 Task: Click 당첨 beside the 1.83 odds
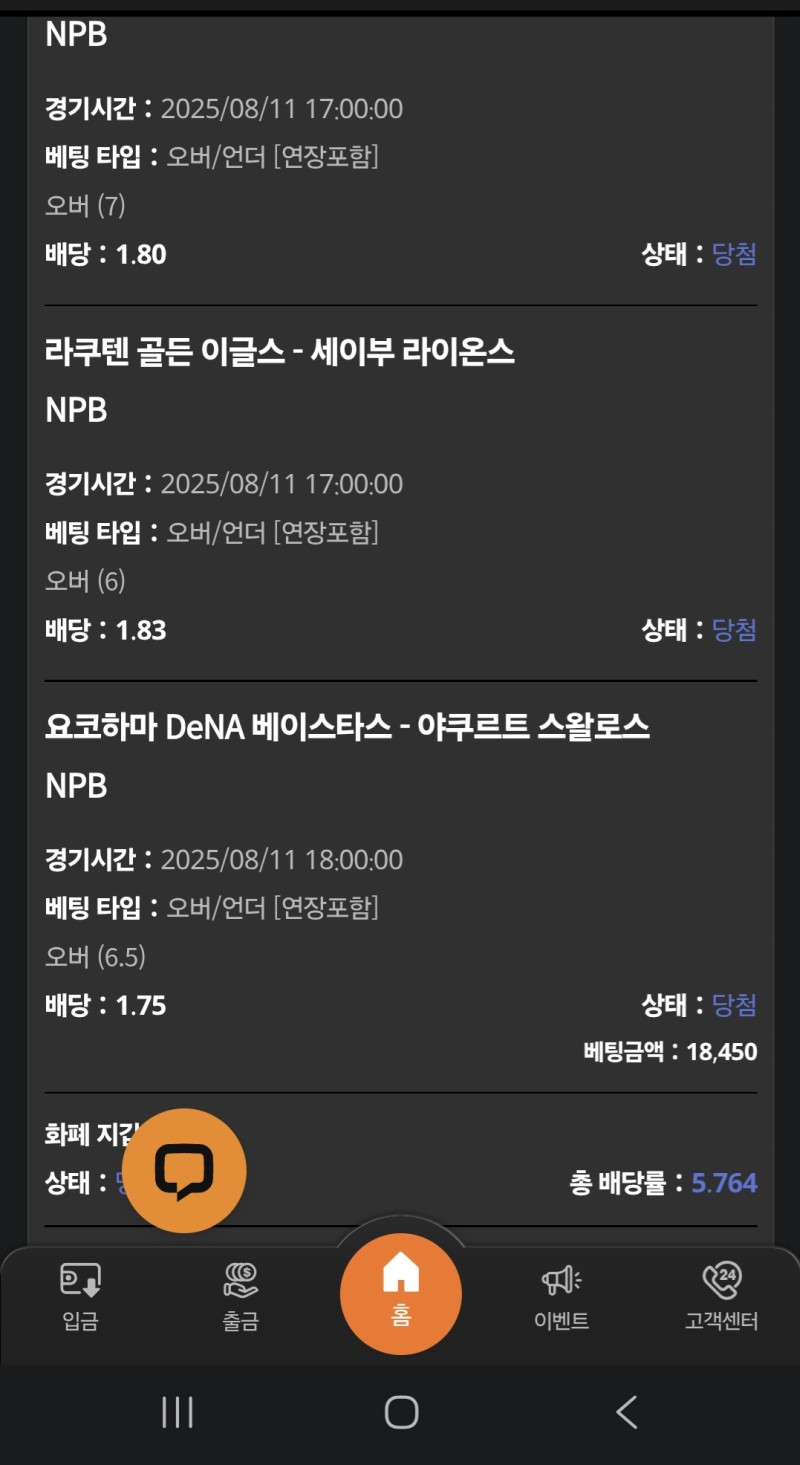[x=733, y=630]
